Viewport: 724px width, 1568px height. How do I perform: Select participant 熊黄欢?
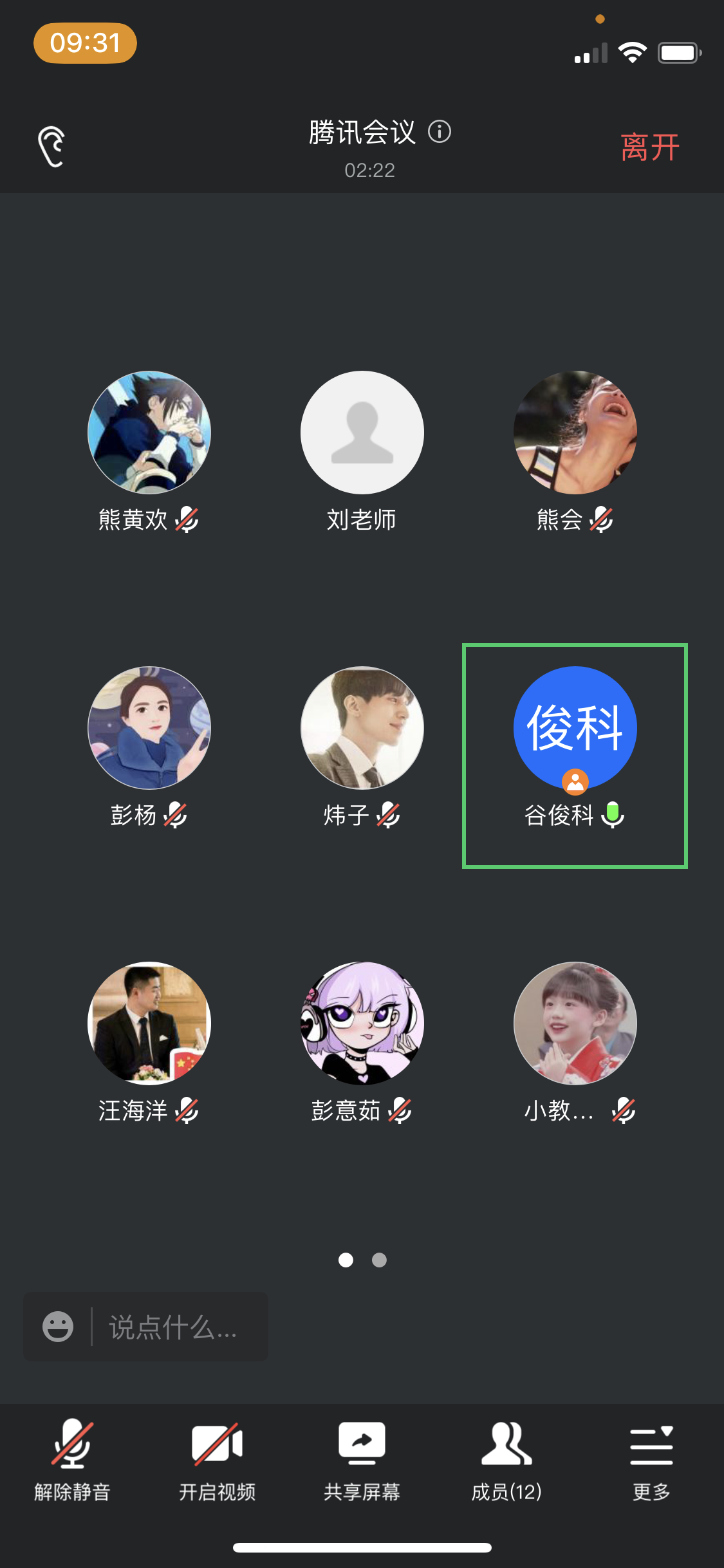(149, 433)
